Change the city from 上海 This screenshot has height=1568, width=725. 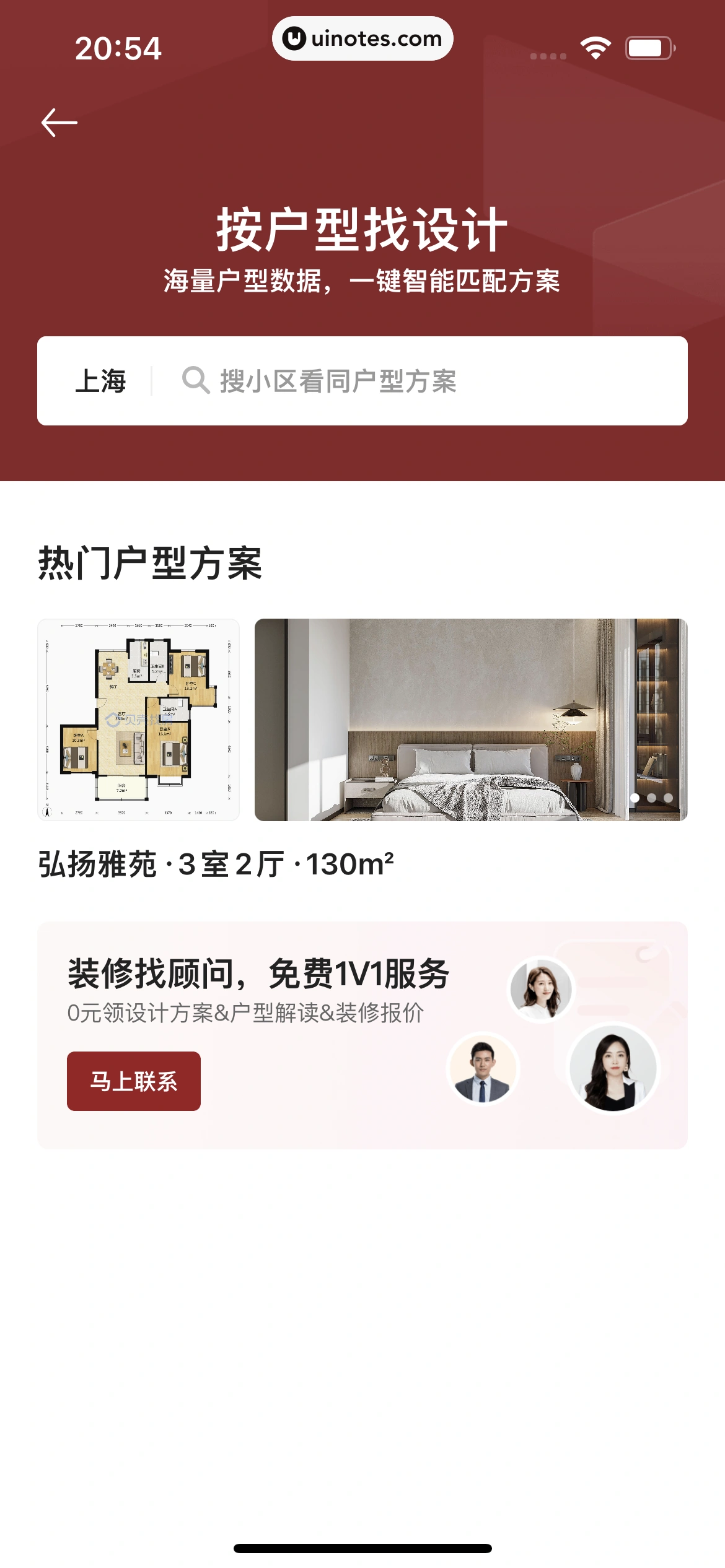pyautogui.click(x=100, y=381)
